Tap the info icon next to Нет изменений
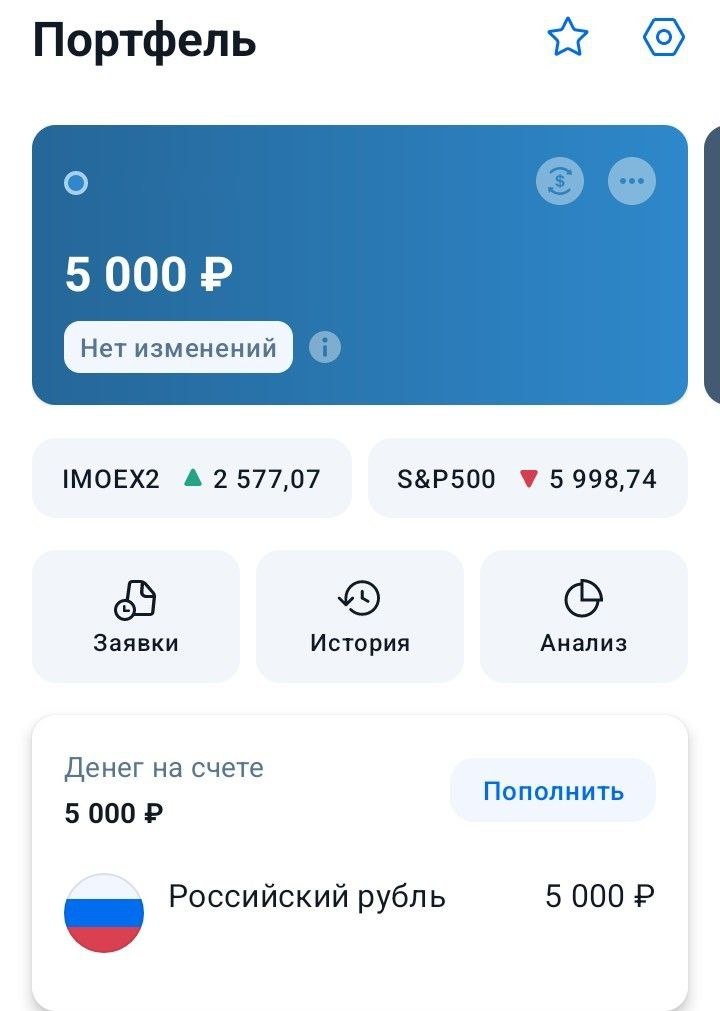The height and width of the screenshot is (1011, 720). 323,347
